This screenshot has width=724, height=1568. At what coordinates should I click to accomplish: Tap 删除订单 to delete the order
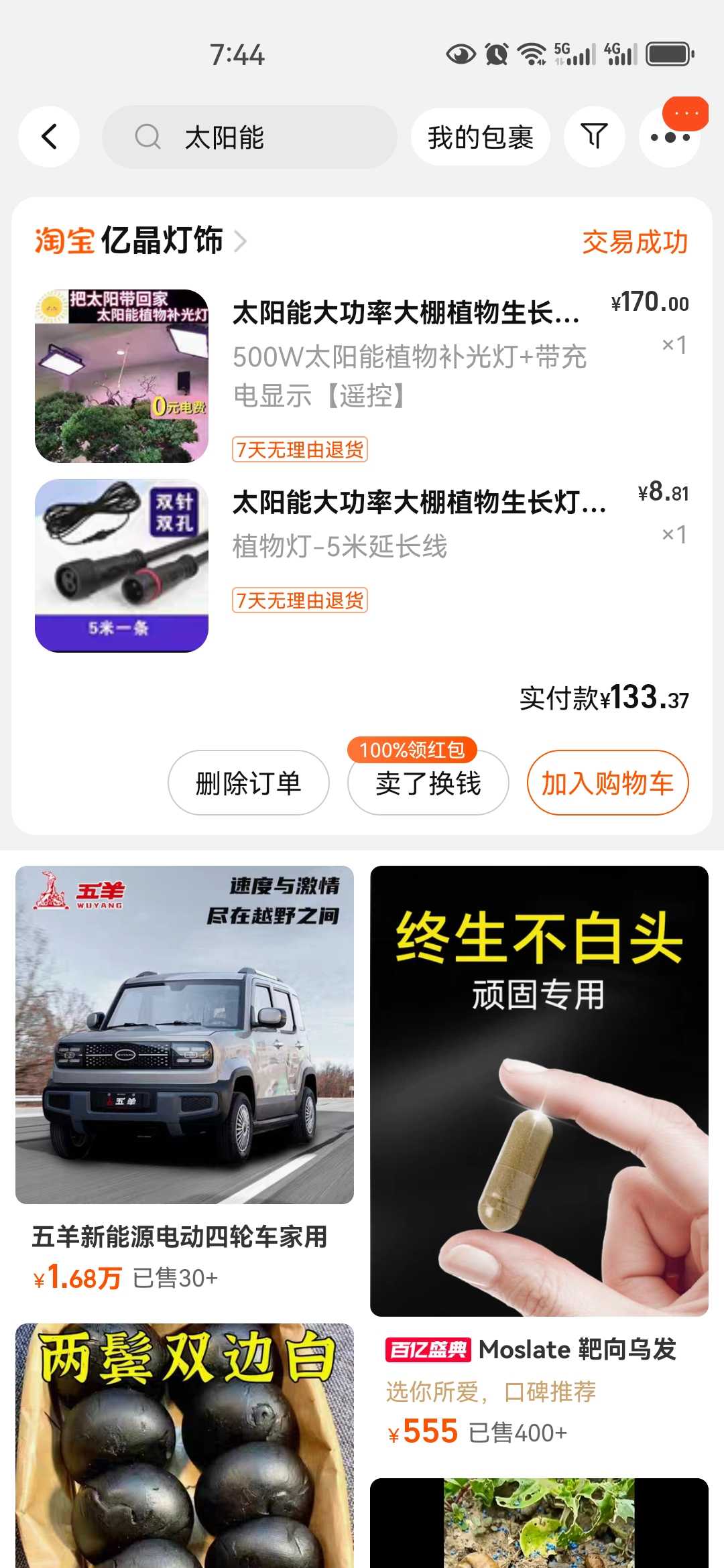tap(249, 783)
